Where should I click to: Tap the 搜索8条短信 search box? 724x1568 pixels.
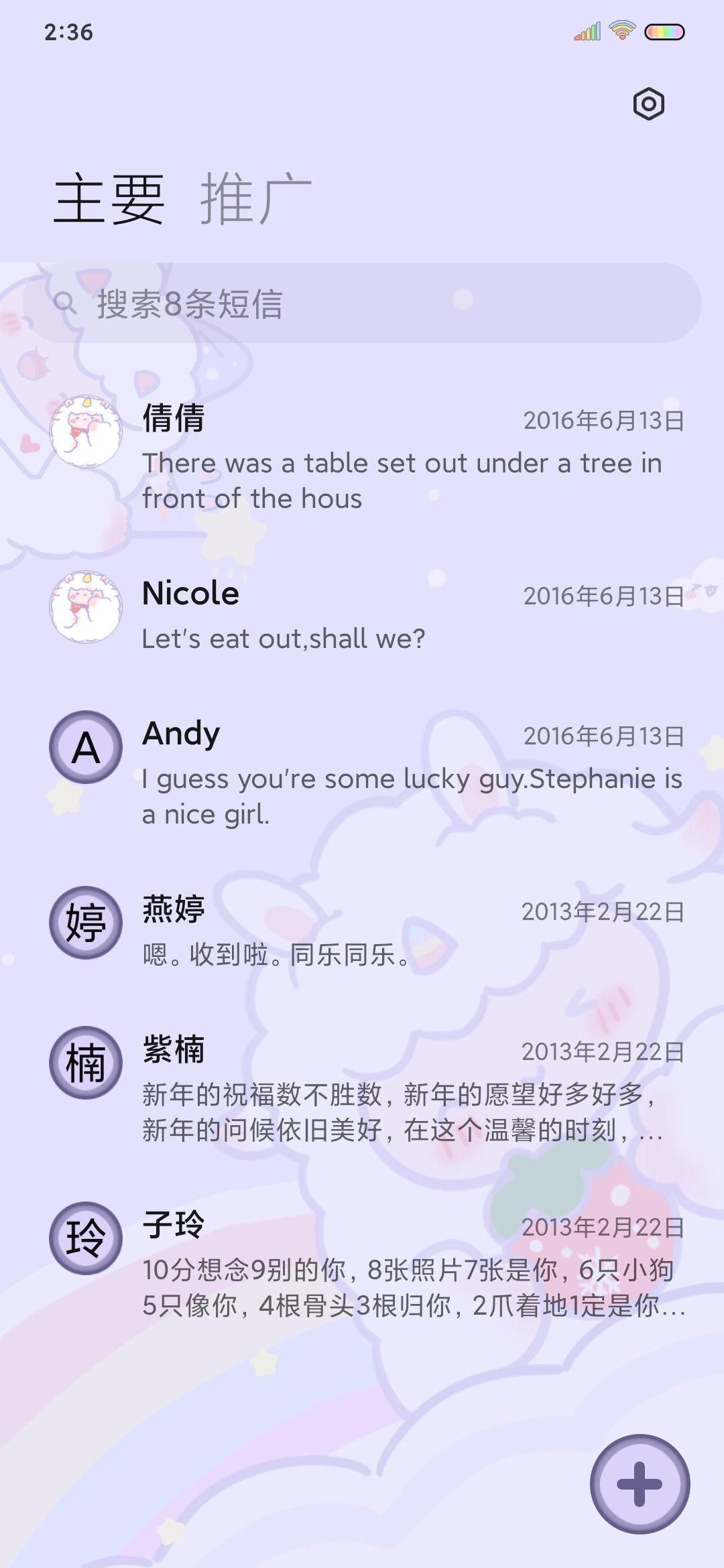362,303
